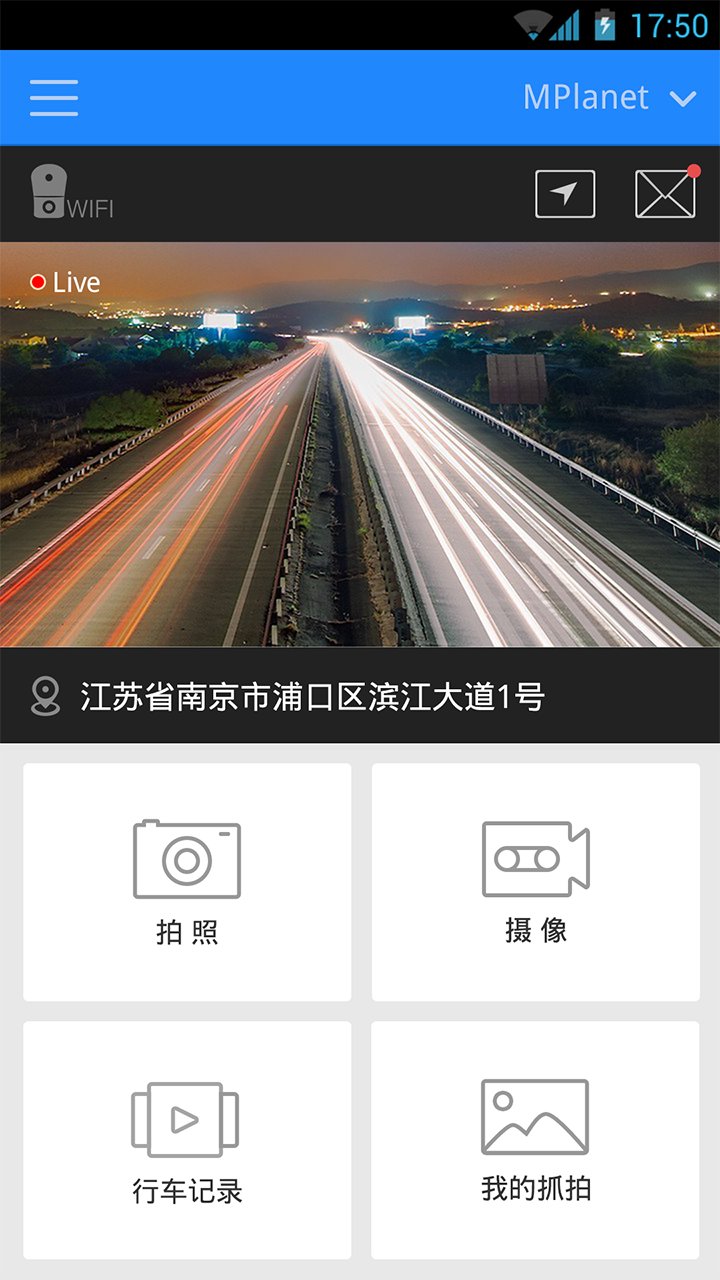Open the envelope messages icon with red badge
The width and height of the screenshot is (720, 1280).
point(665,193)
